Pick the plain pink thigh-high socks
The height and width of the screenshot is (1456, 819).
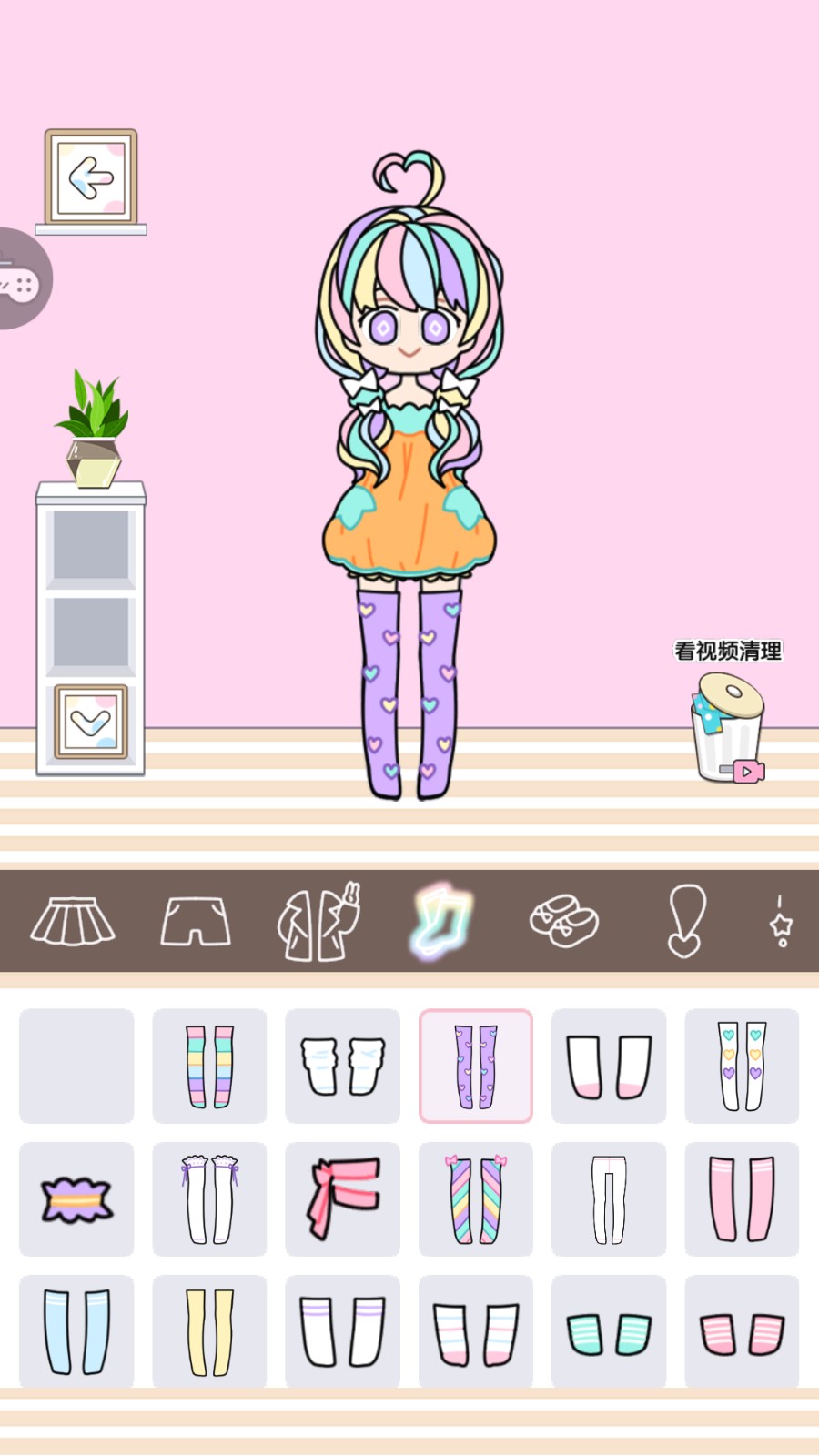point(742,1198)
